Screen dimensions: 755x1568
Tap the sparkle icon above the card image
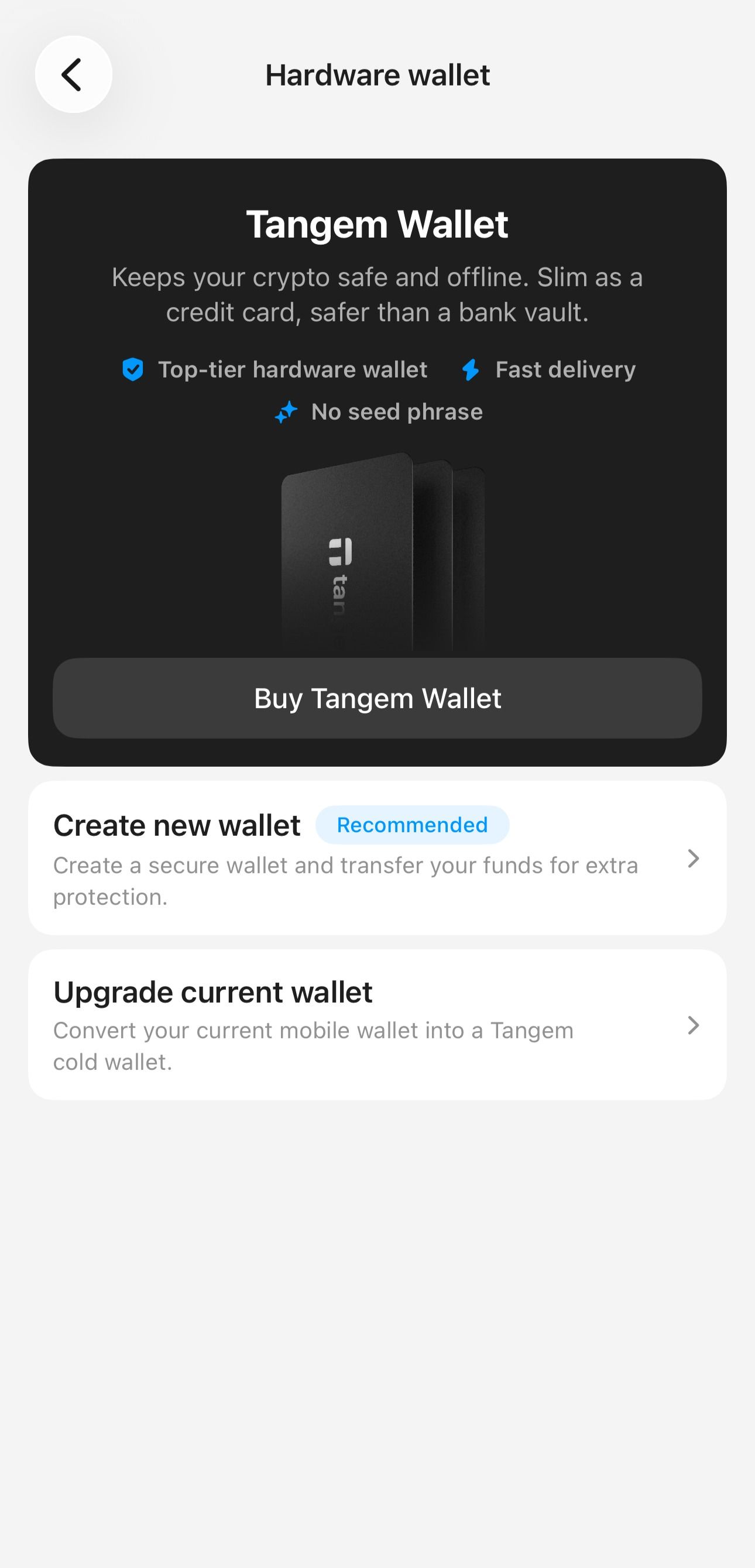(286, 411)
